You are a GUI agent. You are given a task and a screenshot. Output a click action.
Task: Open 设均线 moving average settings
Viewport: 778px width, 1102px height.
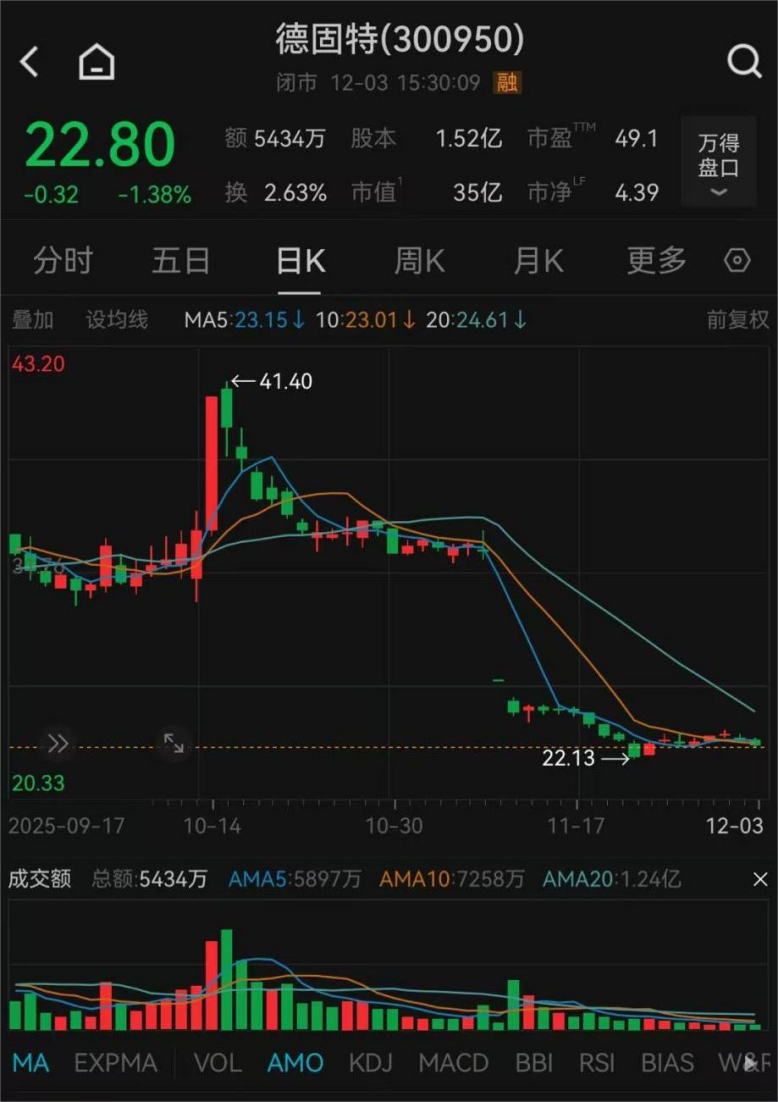117,320
